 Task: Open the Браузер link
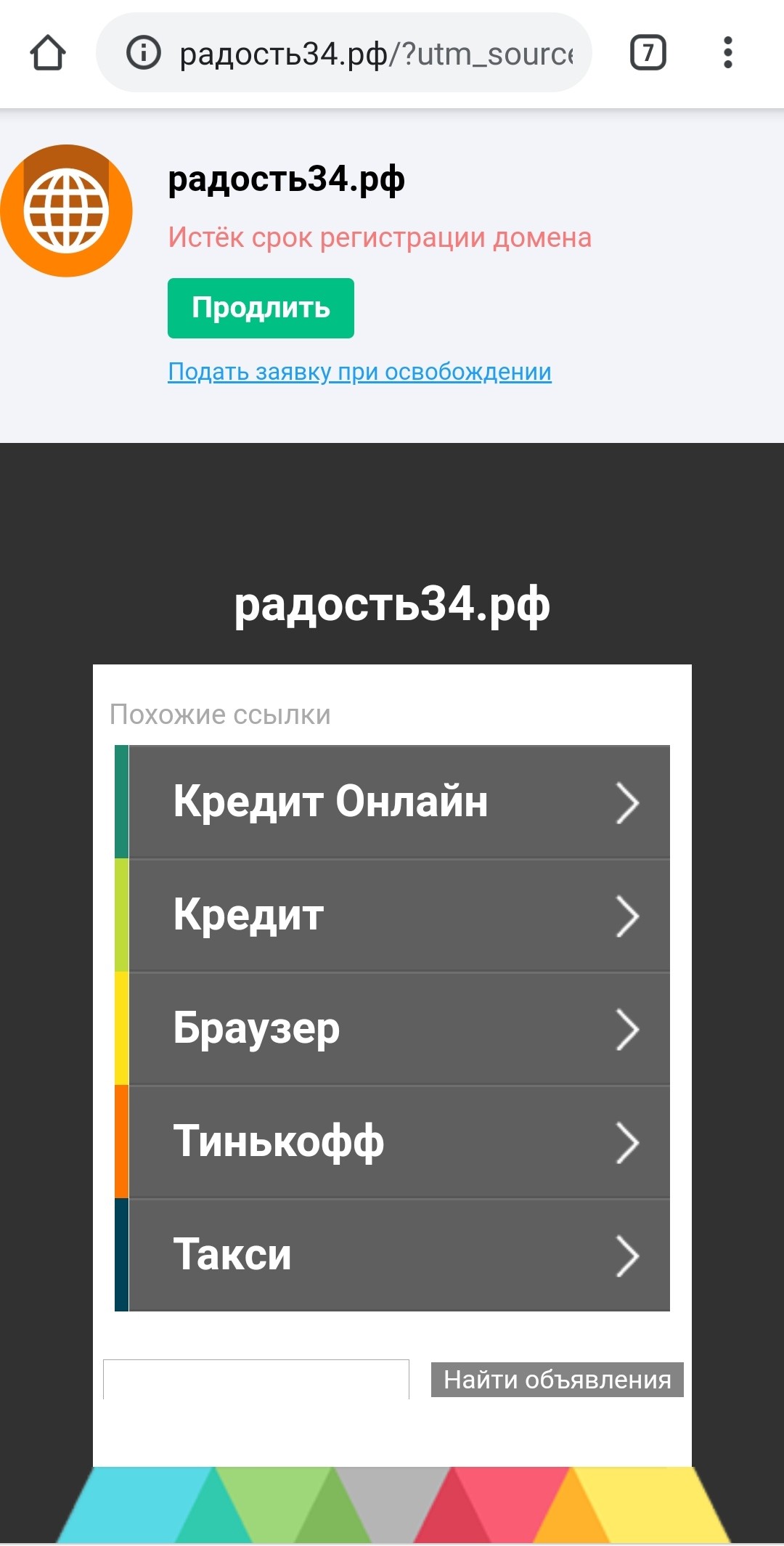[399, 1028]
